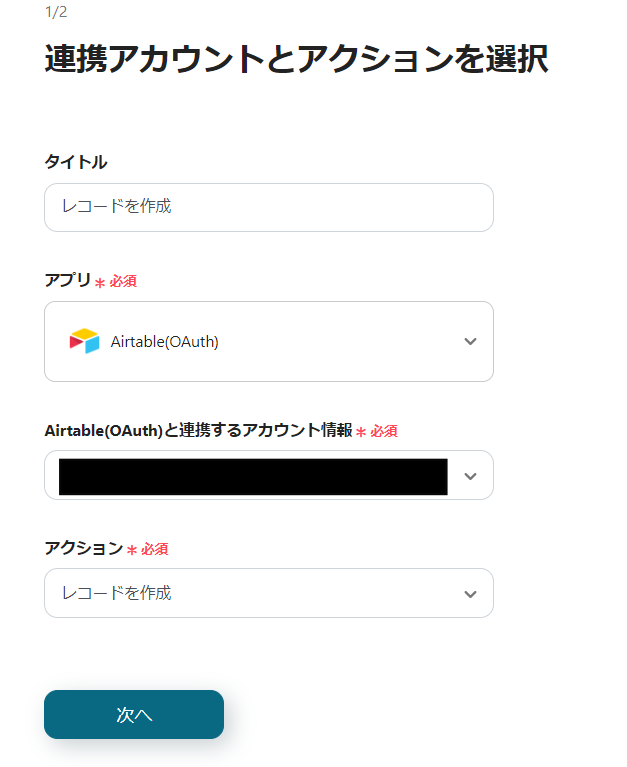627x767 pixels.
Task: Tap the 次へ button
Action: [x=134, y=714]
